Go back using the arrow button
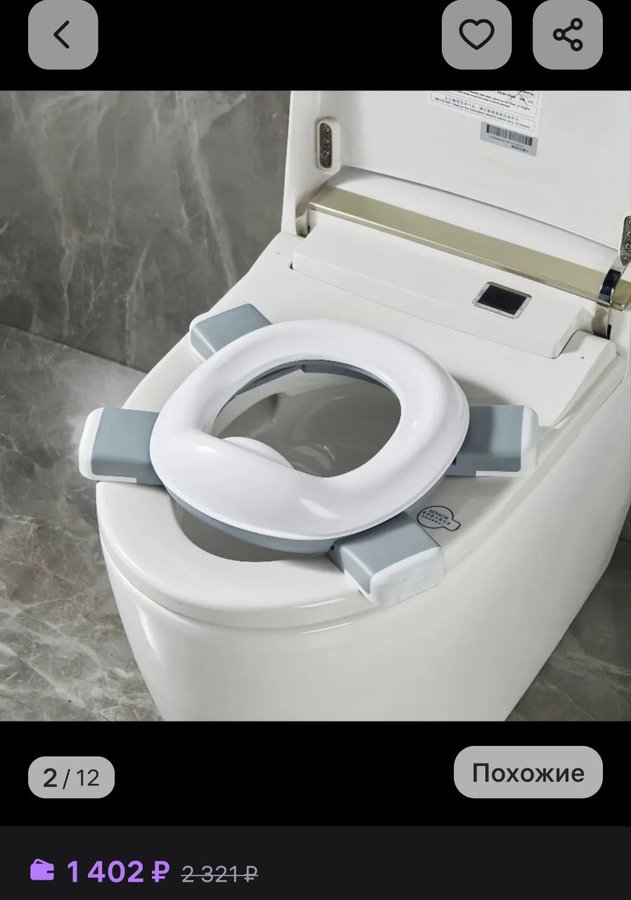Screen dimensions: 631x900 [63, 35]
